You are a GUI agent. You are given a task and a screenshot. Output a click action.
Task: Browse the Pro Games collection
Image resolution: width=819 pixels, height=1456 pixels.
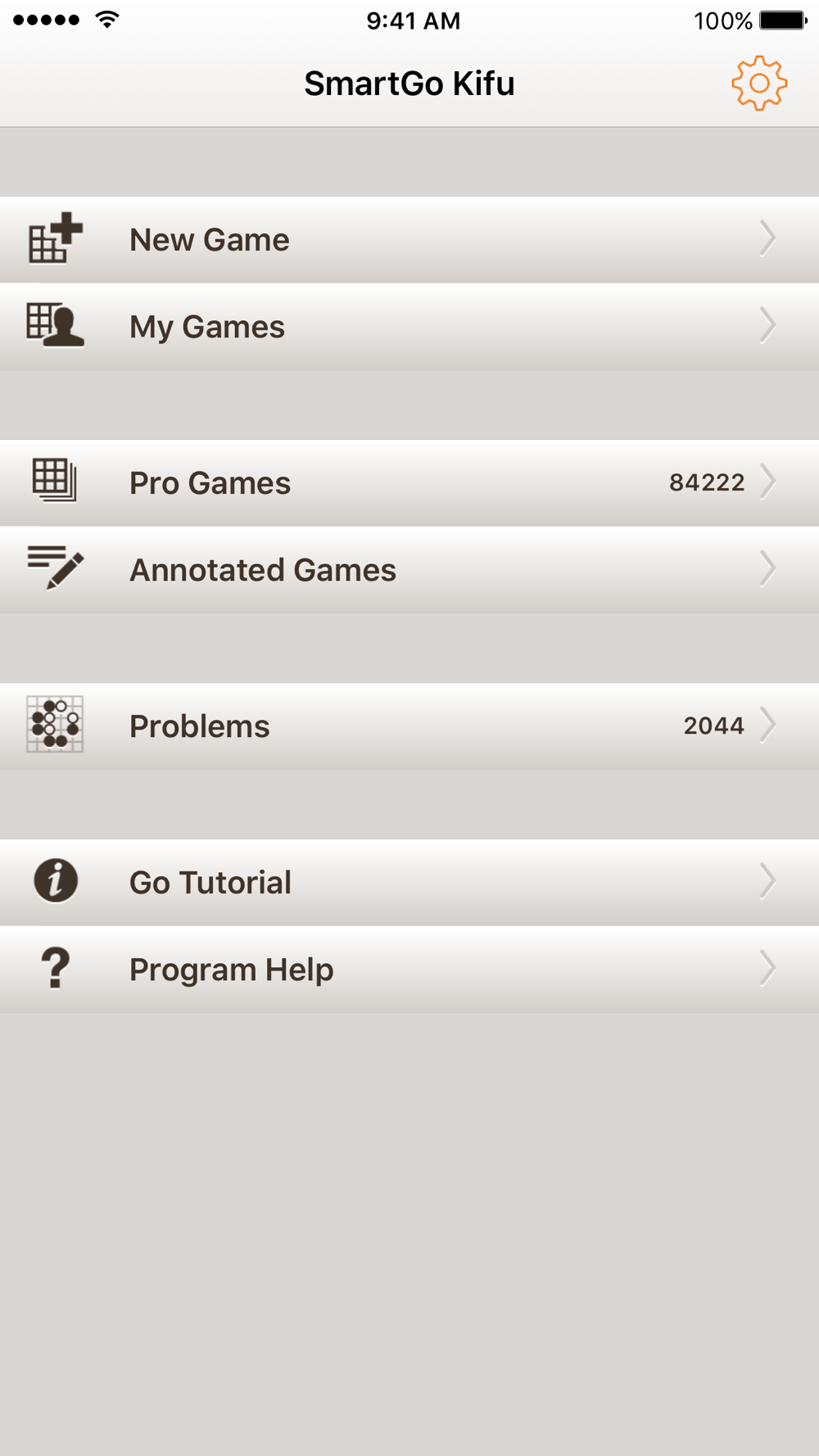tap(409, 482)
